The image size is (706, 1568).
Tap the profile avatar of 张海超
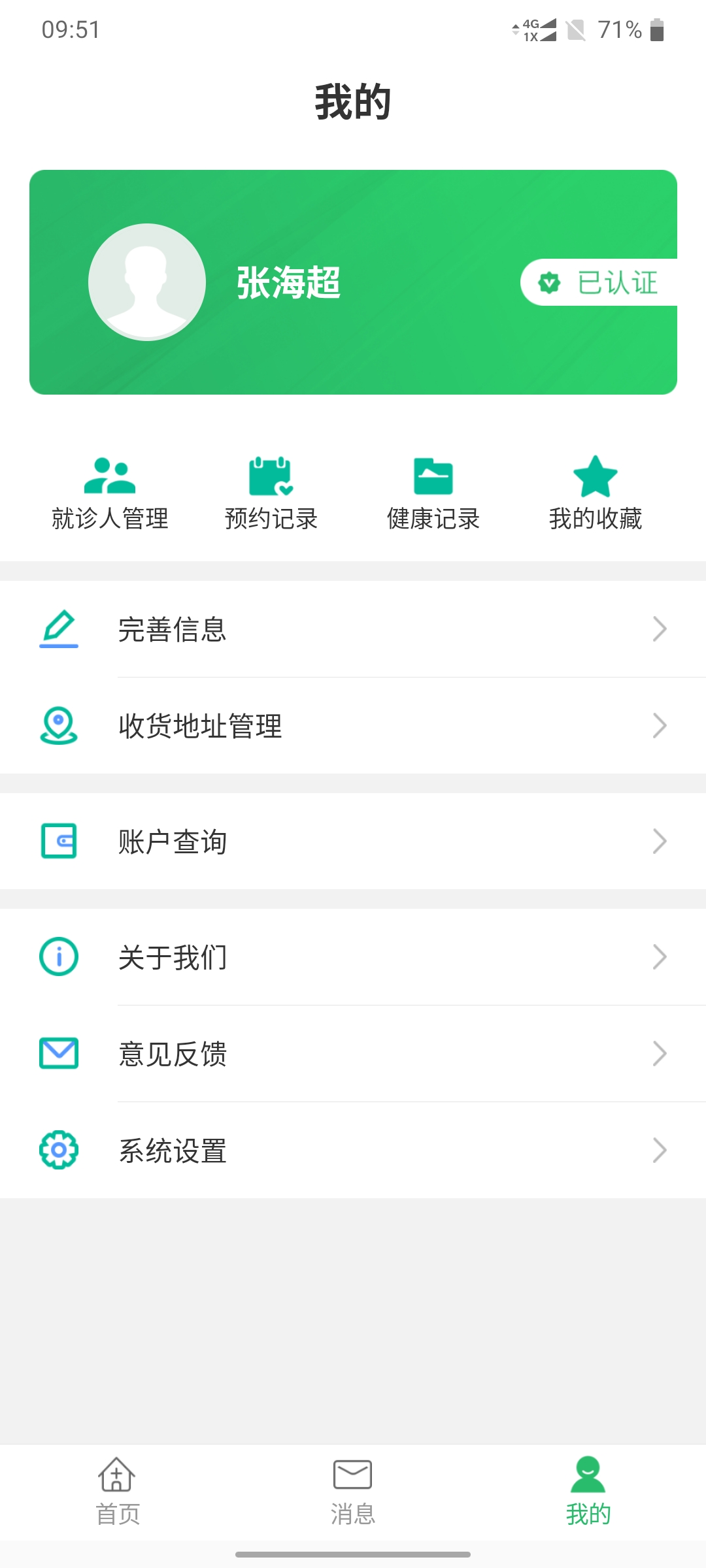coord(147,282)
